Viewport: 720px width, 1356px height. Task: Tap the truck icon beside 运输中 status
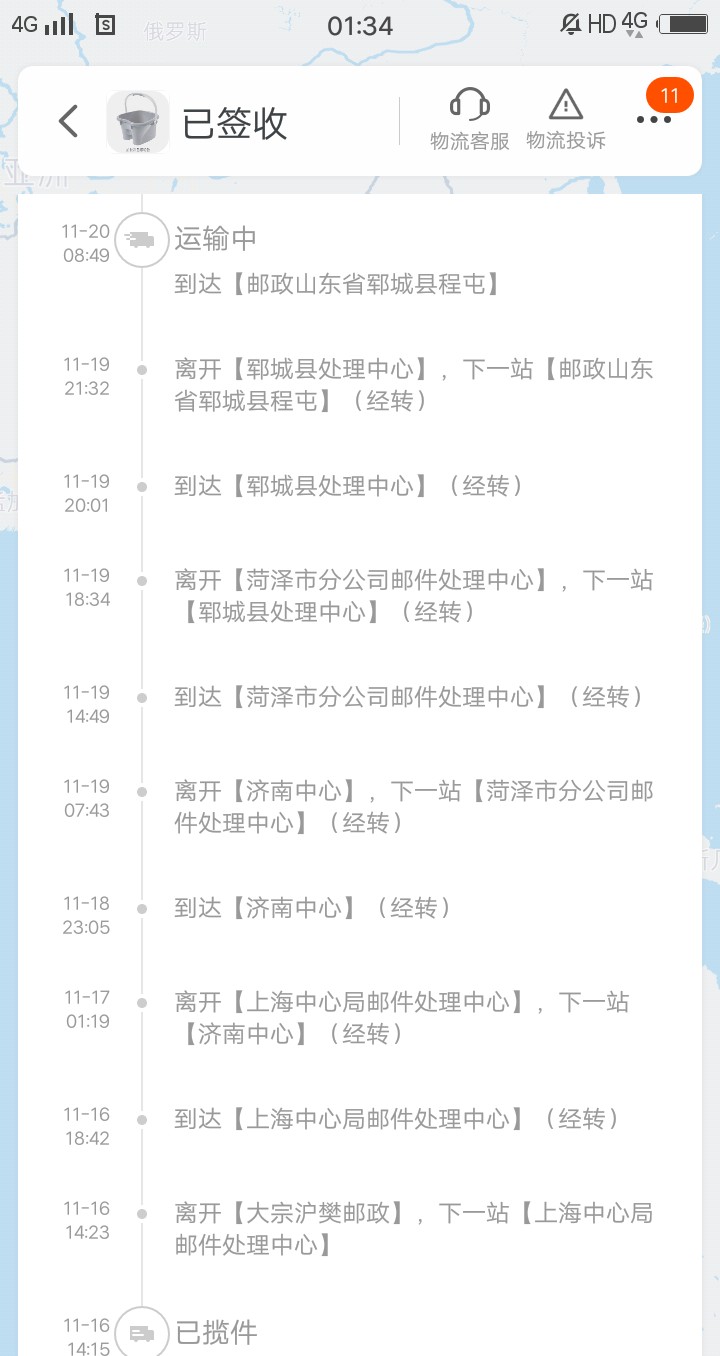(x=141, y=239)
